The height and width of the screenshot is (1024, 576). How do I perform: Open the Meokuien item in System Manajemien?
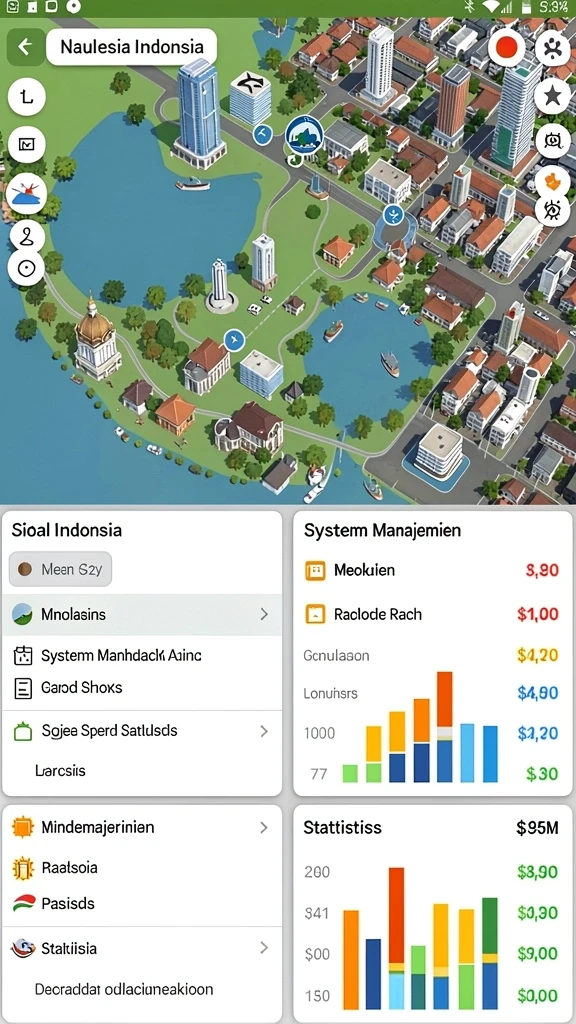pos(432,570)
